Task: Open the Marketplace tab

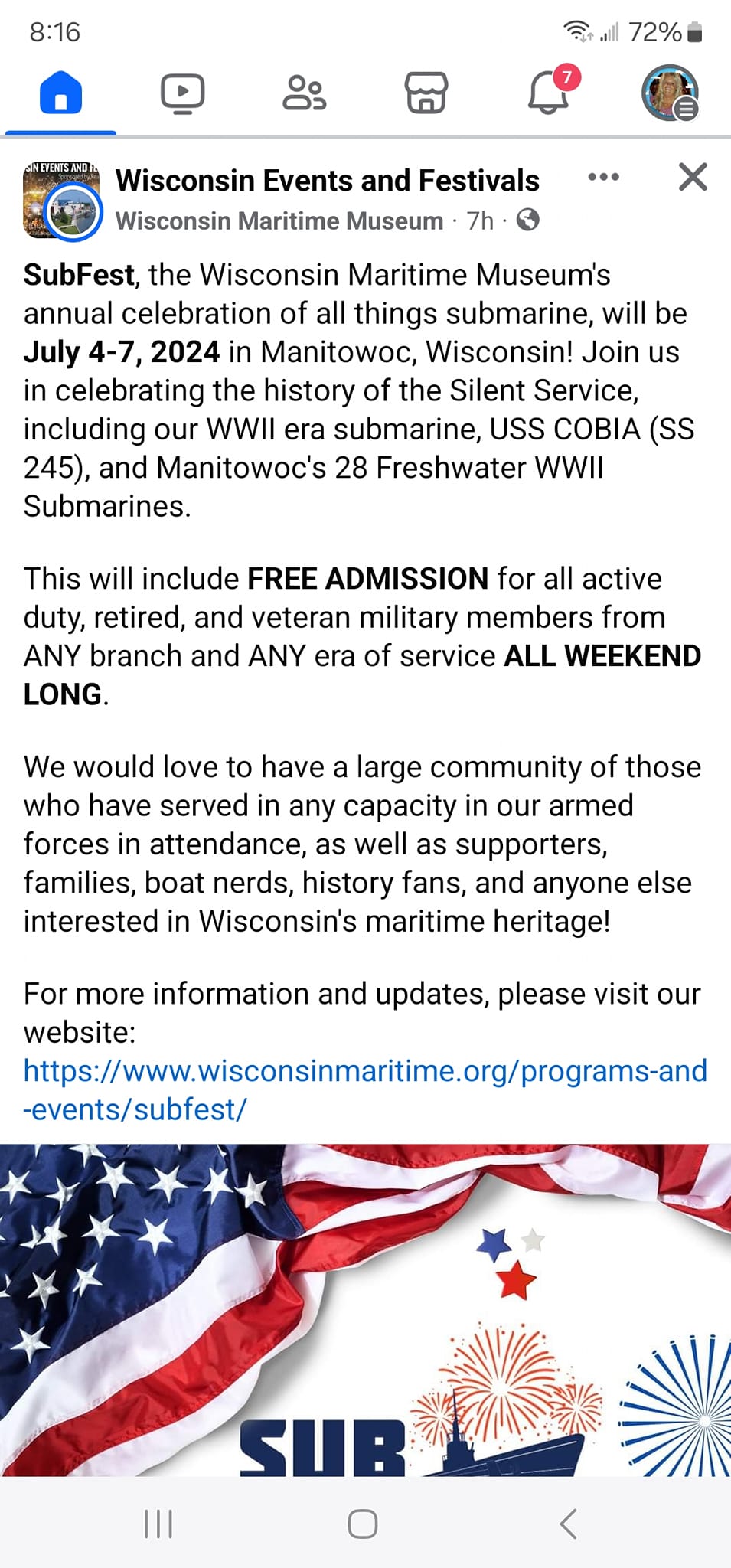Action: click(x=426, y=93)
